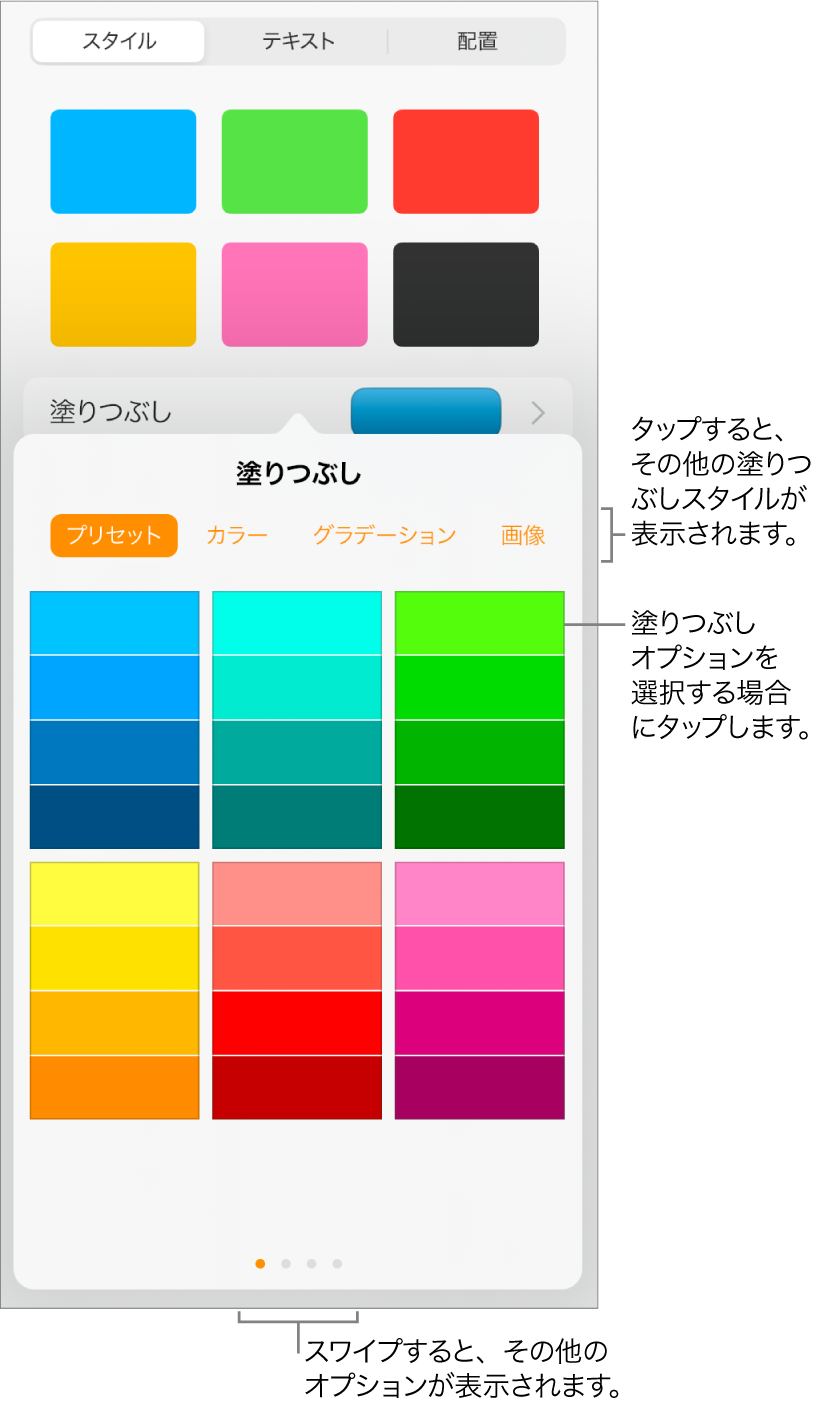Switch to the 配置 tab

point(477,42)
